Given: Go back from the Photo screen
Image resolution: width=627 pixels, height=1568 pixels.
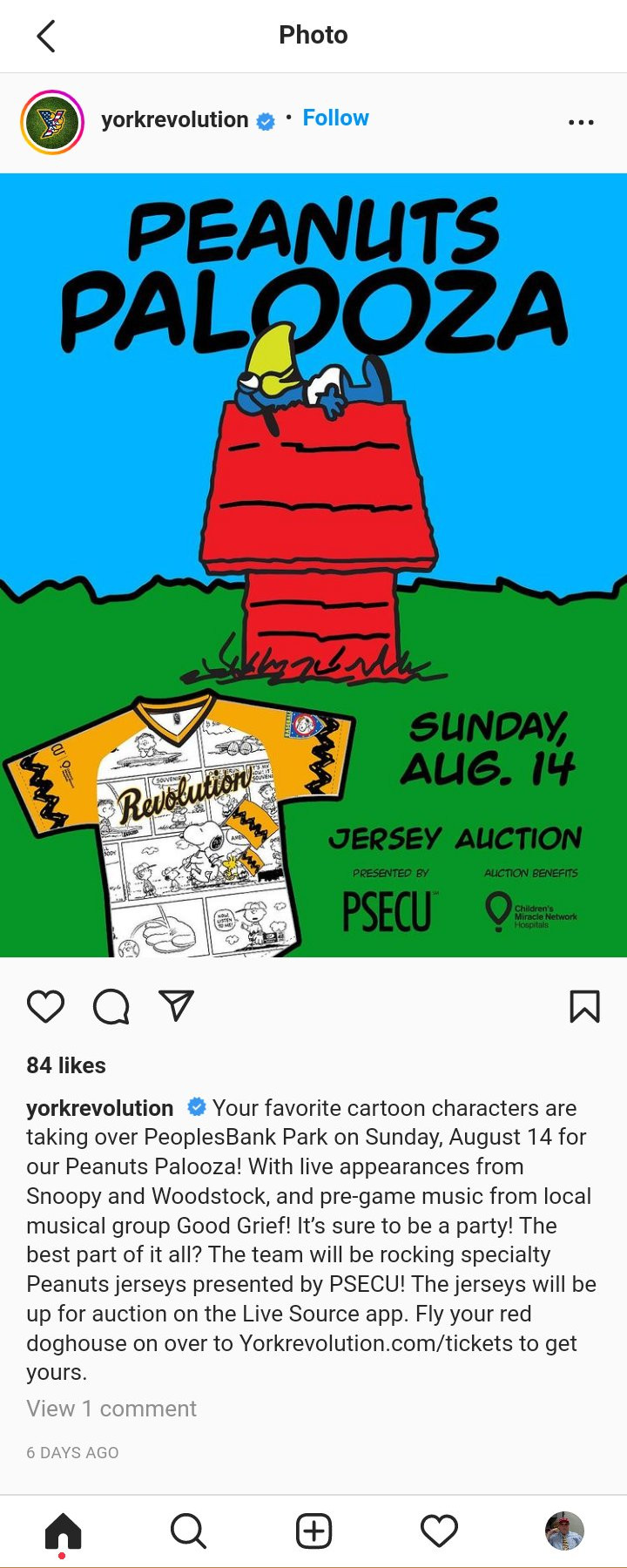Looking at the screenshot, I should [46, 36].
